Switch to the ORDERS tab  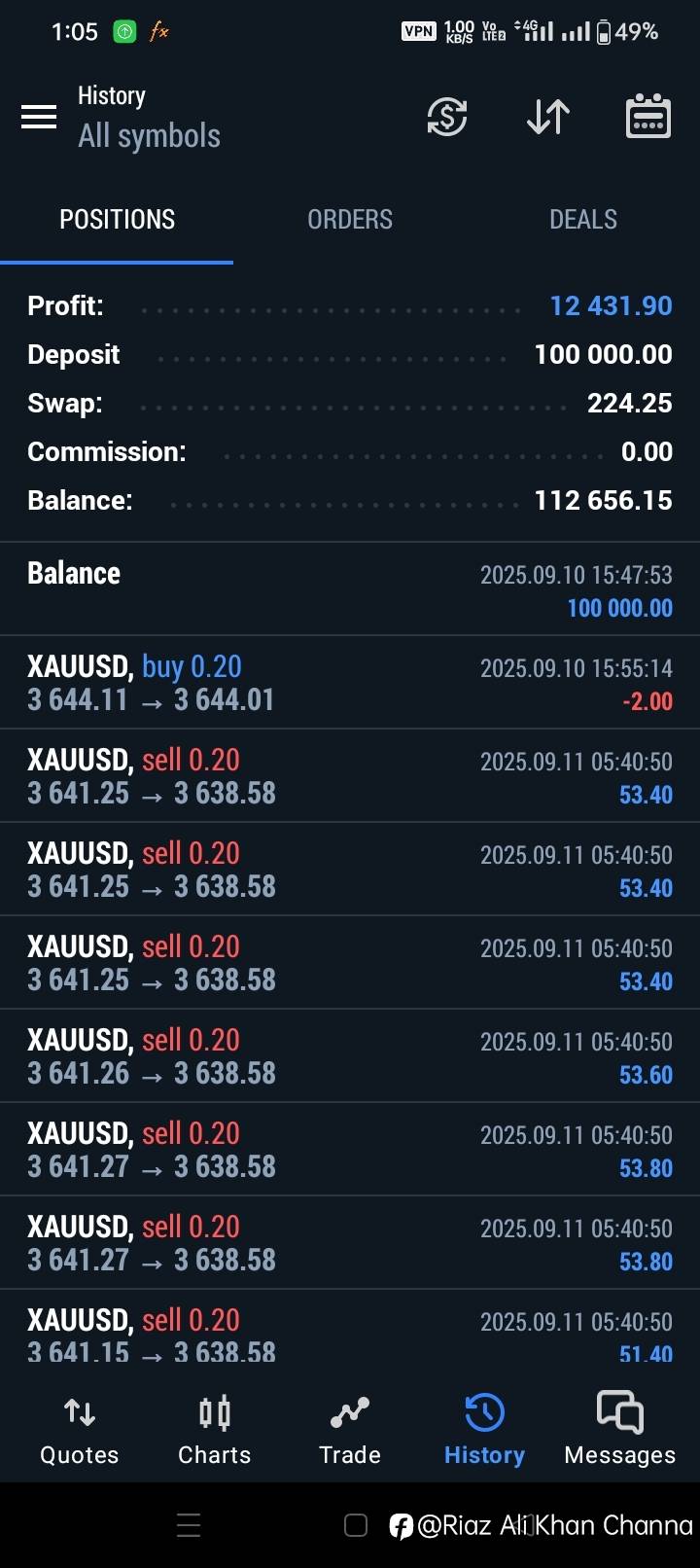pyautogui.click(x=350, y=220)
